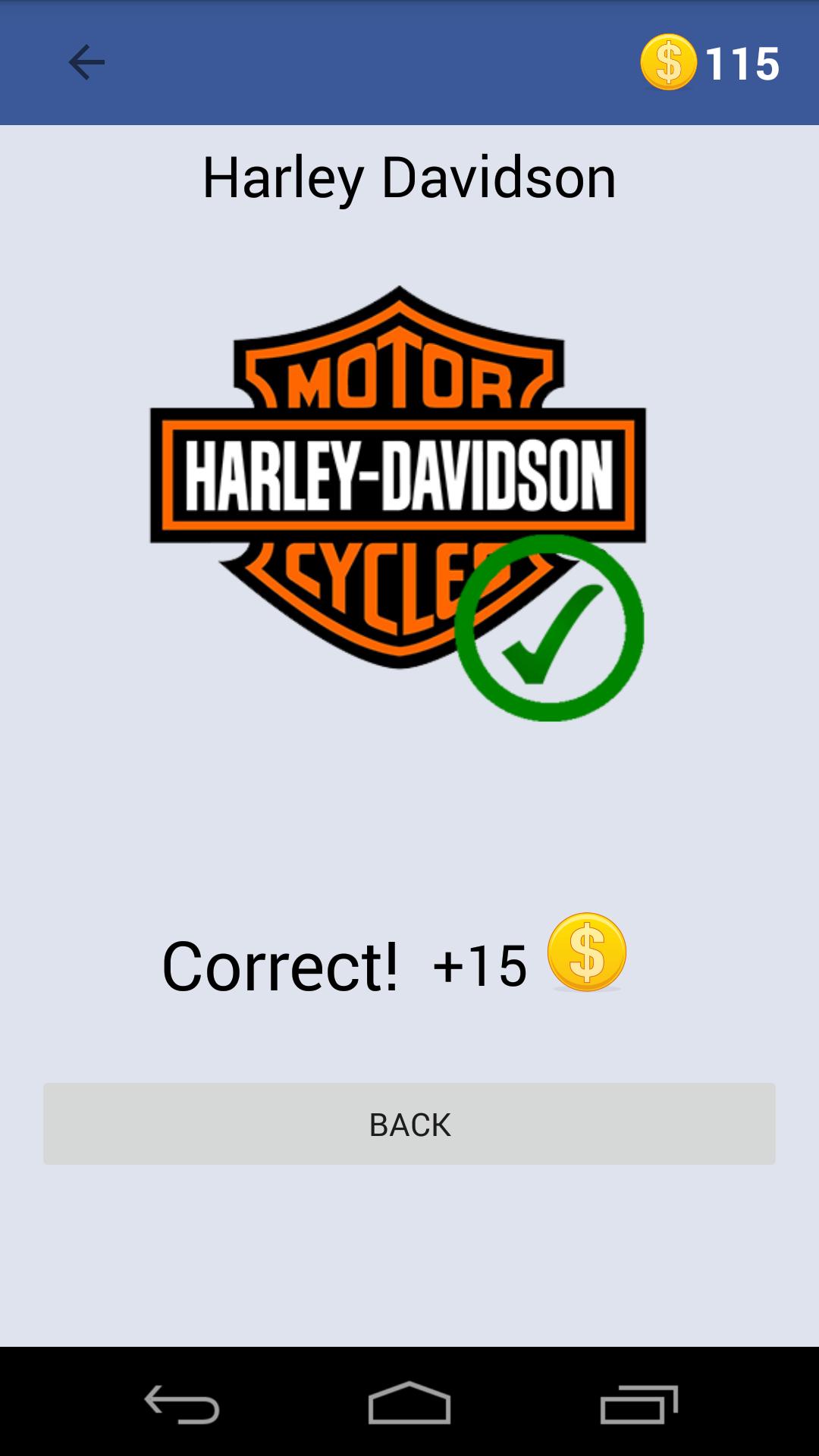Screen dimensions: 819x1456
Task: Click the +15 reward amount
Action: click(x=479, y=963)
